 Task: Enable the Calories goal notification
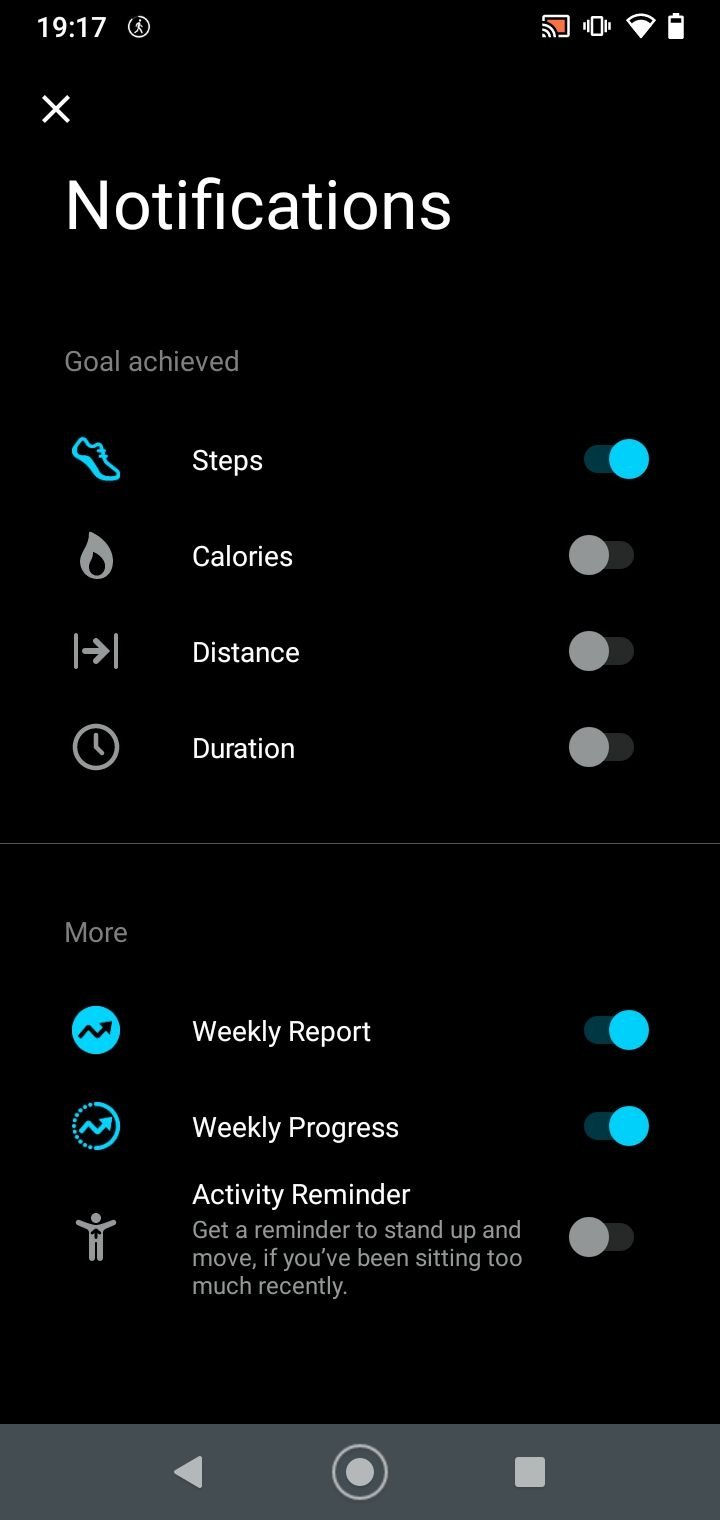pos(602,555)
